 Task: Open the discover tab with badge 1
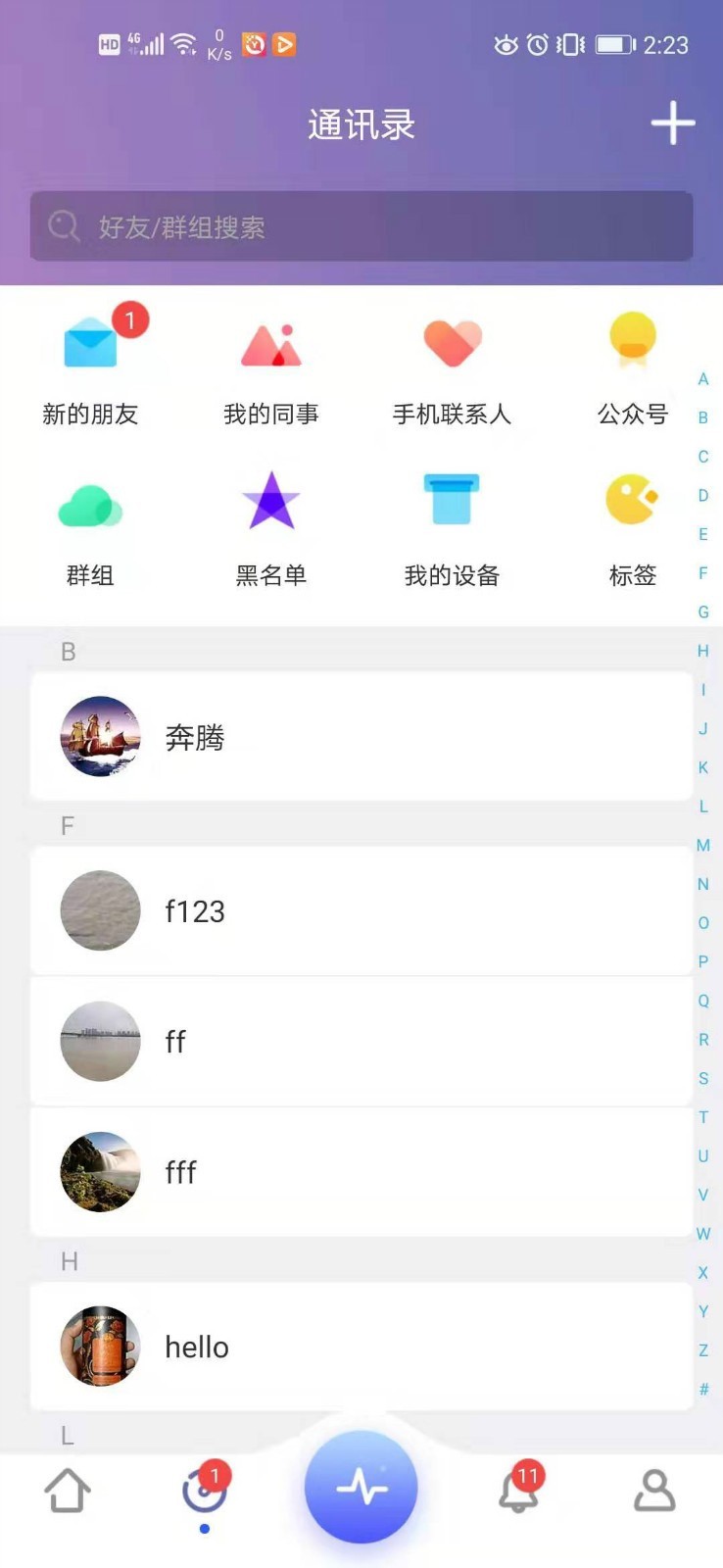pyautogui.click(x=203, y=1492)
